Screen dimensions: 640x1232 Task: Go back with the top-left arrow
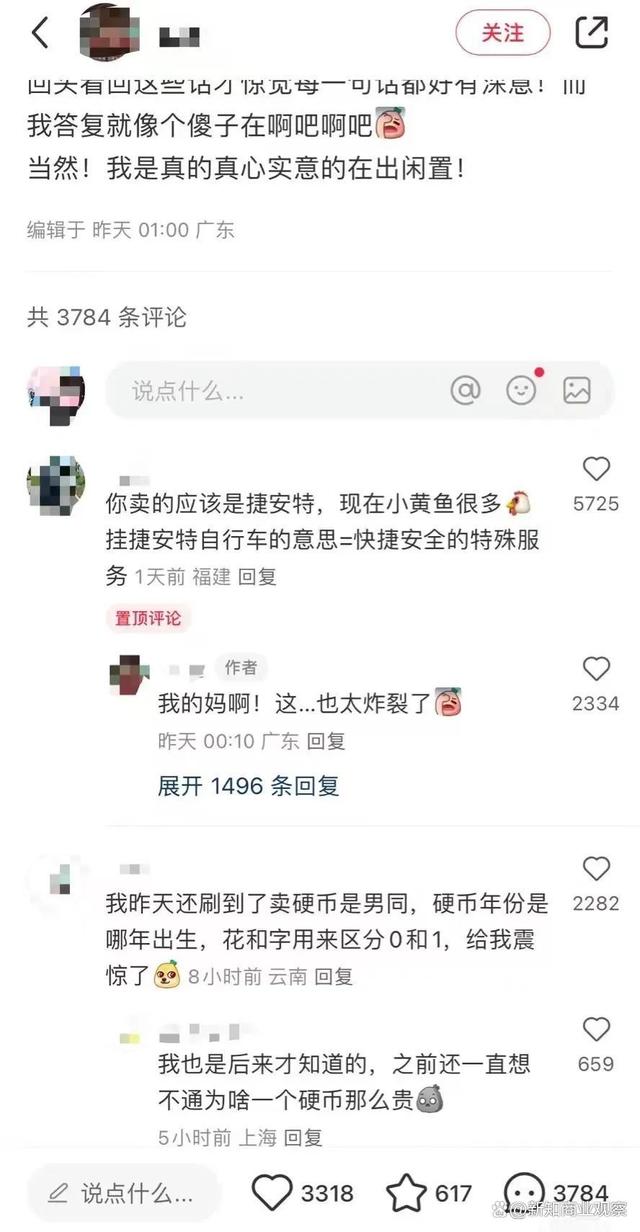(x=40, y=33)
